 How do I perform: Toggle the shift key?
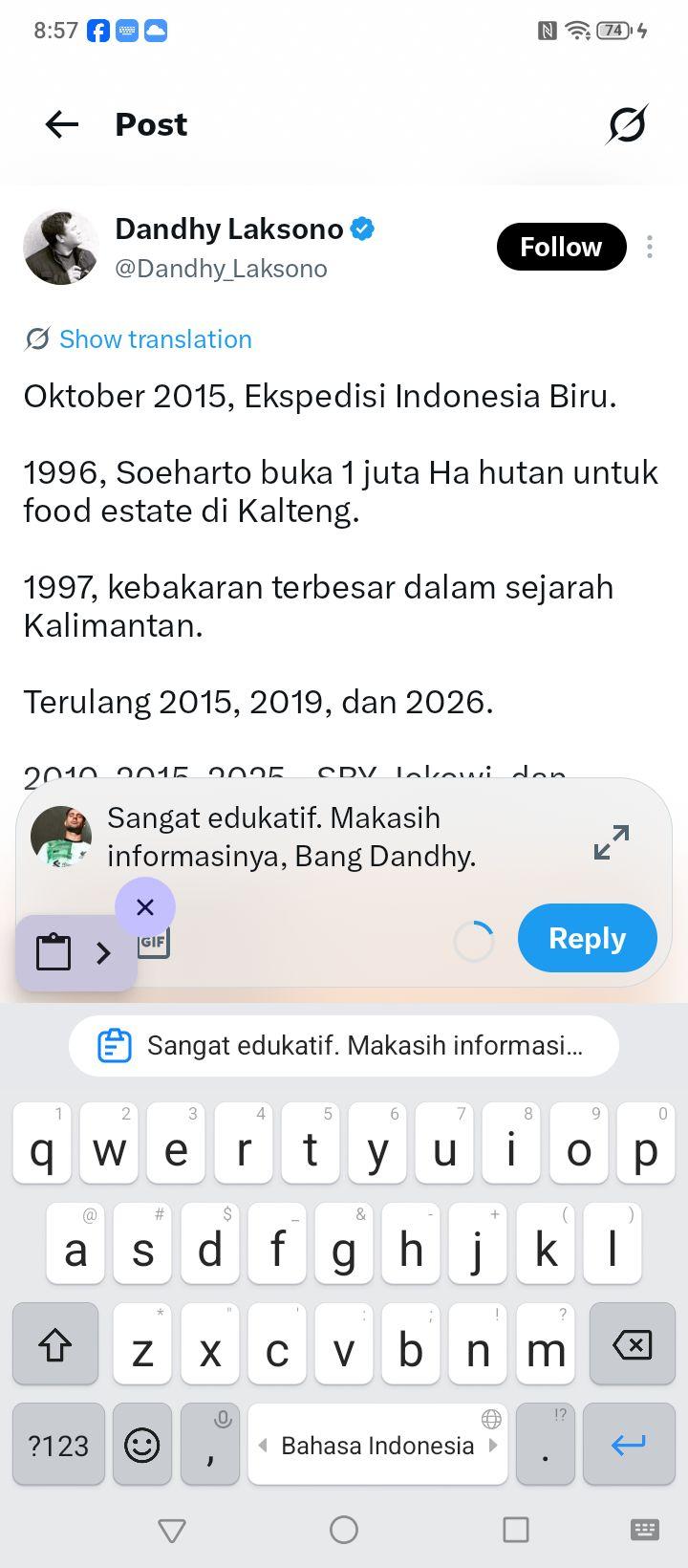coord(55,1344)
